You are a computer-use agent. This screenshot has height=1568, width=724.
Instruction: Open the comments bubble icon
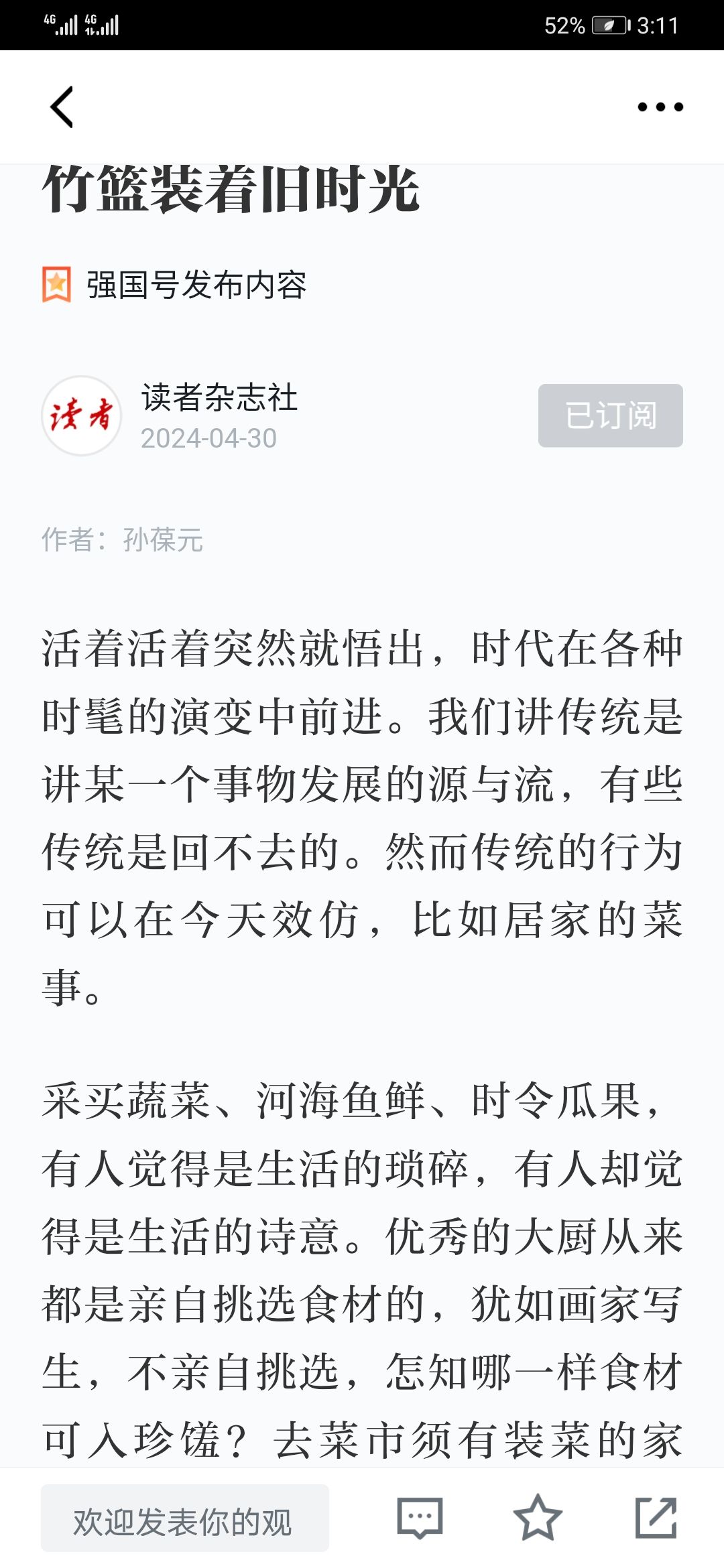[x=420, y=1517]
